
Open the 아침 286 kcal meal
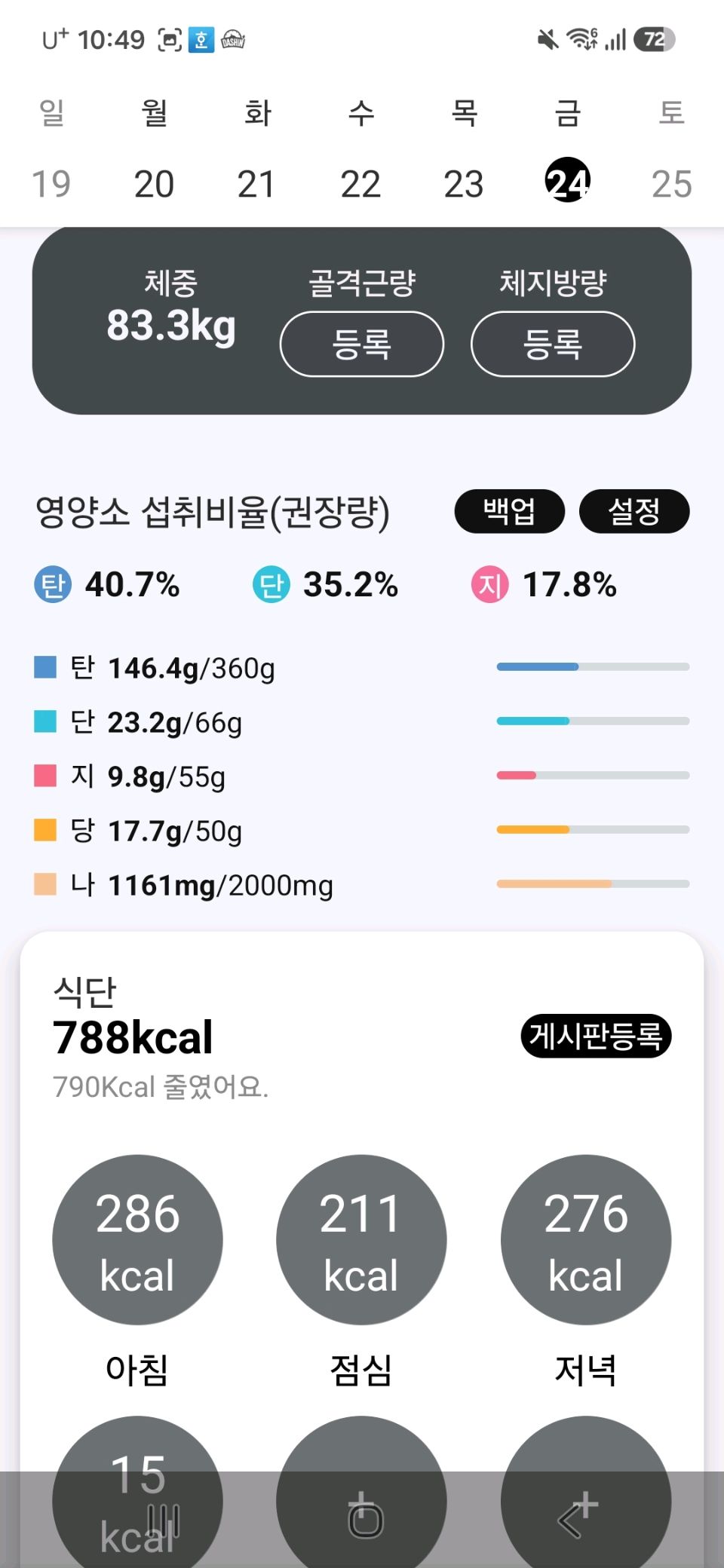[137, 1239]
